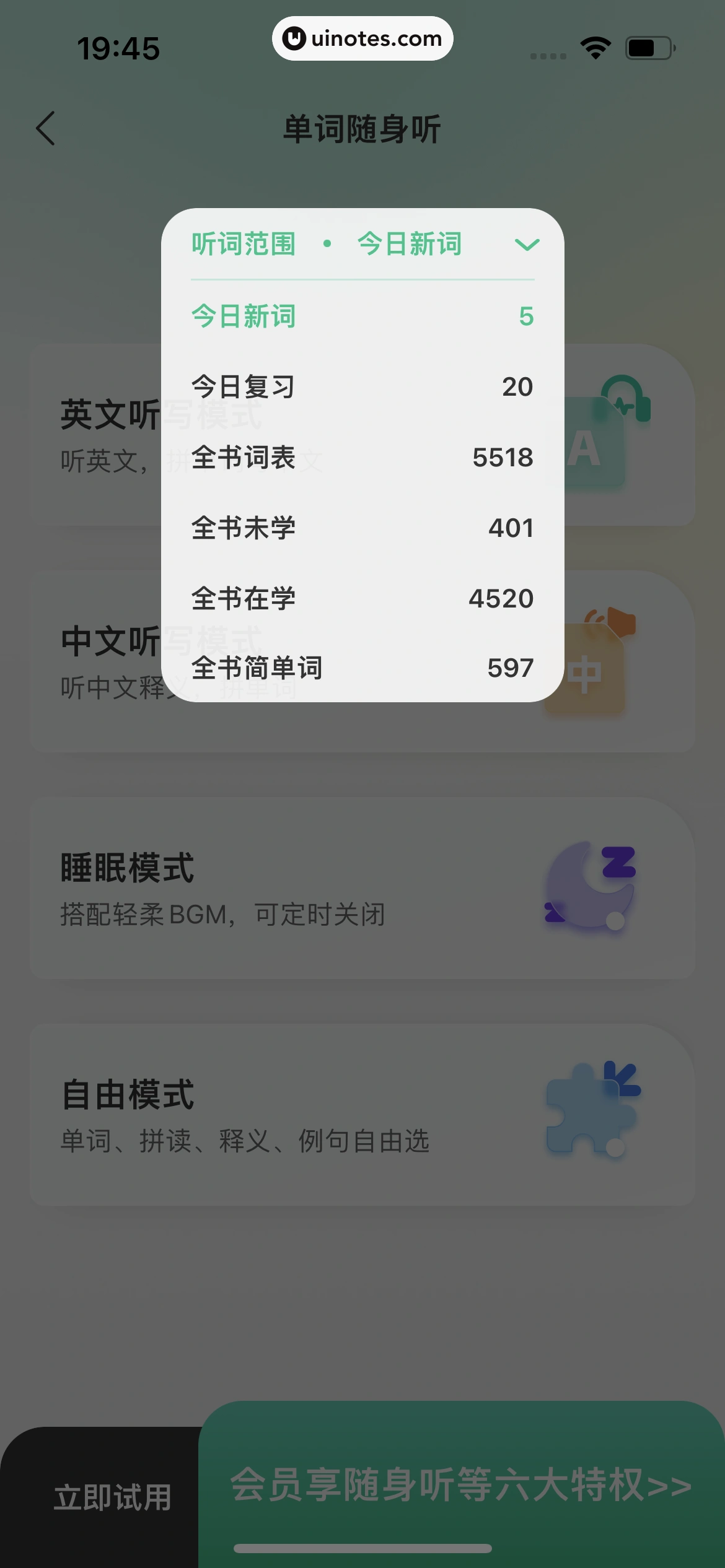
Task: Select the 今日新词 listening range
Action: [362, 316]
